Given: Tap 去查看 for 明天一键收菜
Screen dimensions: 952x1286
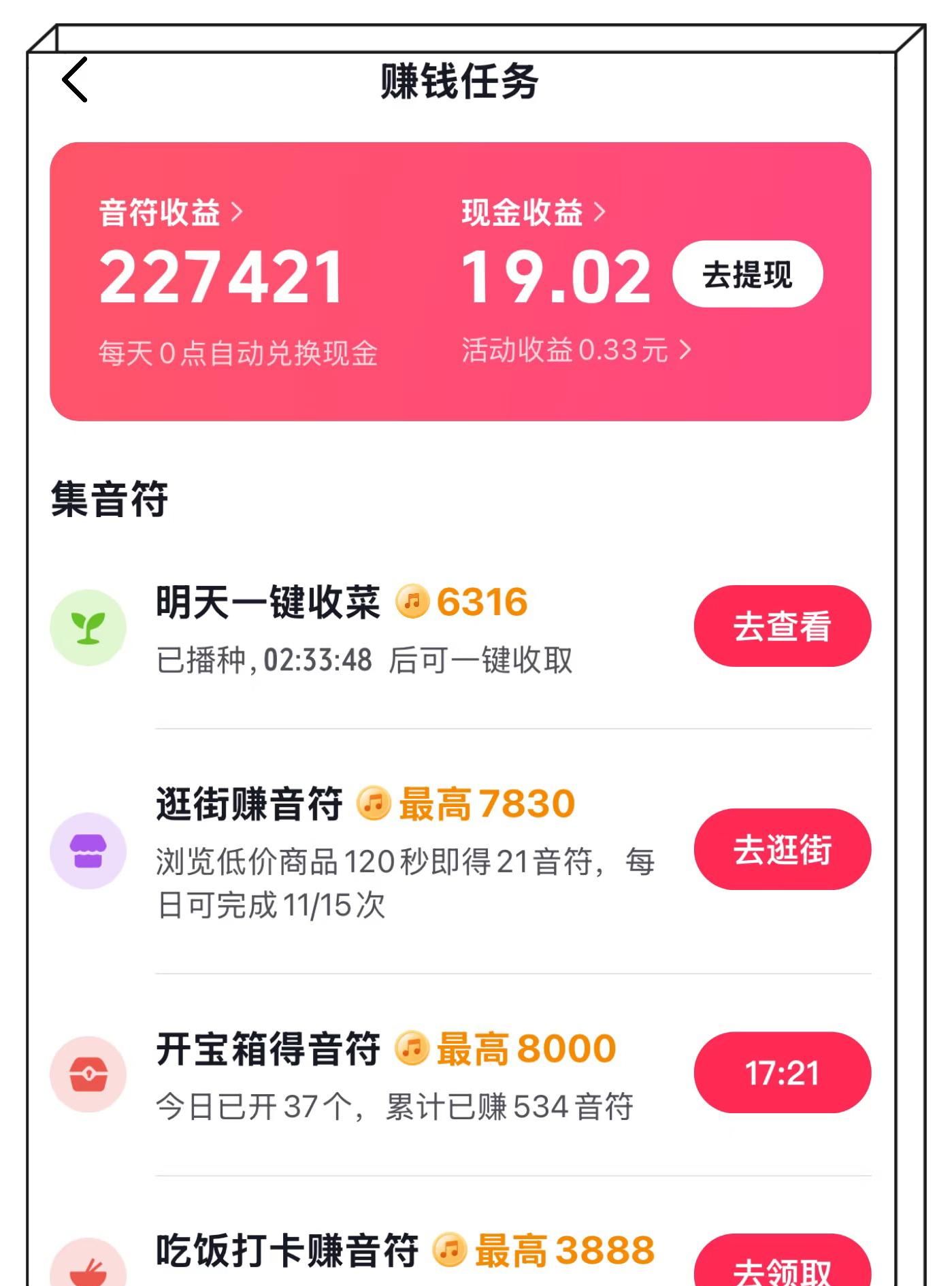Looking at the screenshot, I should [782, 626].
